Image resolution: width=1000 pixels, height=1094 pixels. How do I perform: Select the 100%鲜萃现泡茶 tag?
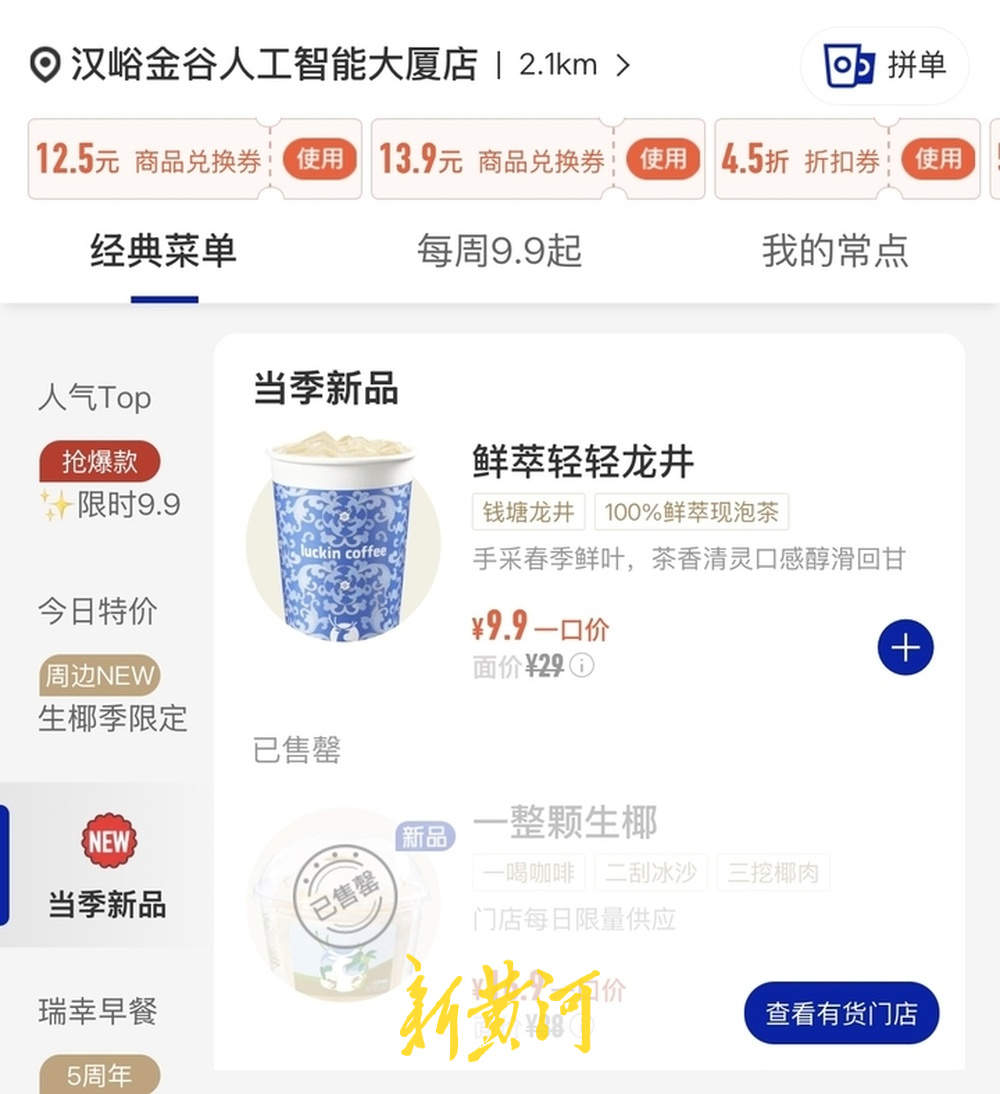click(x=693, y=513)
